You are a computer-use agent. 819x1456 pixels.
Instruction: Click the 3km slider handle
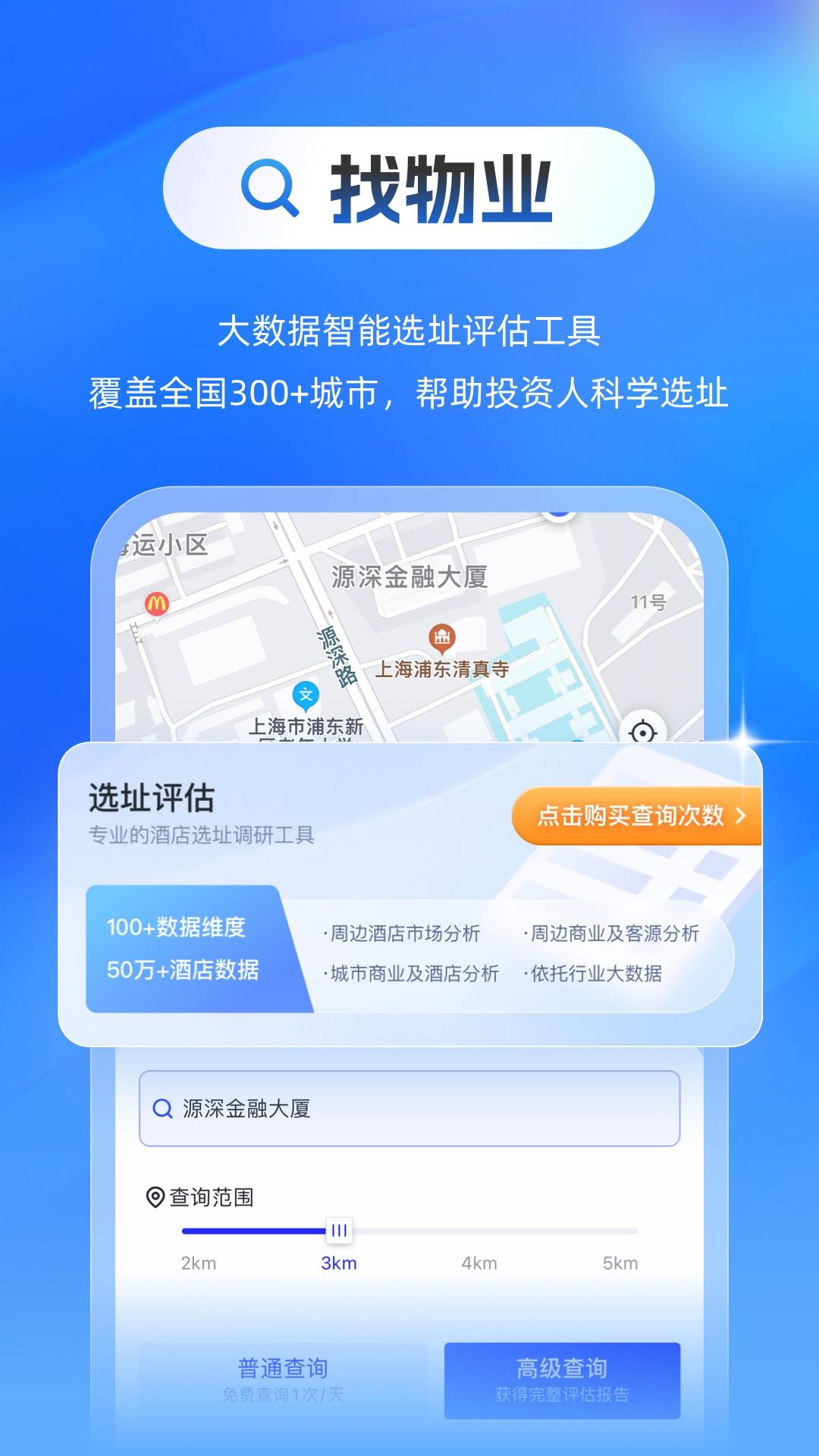[339, 1230]
